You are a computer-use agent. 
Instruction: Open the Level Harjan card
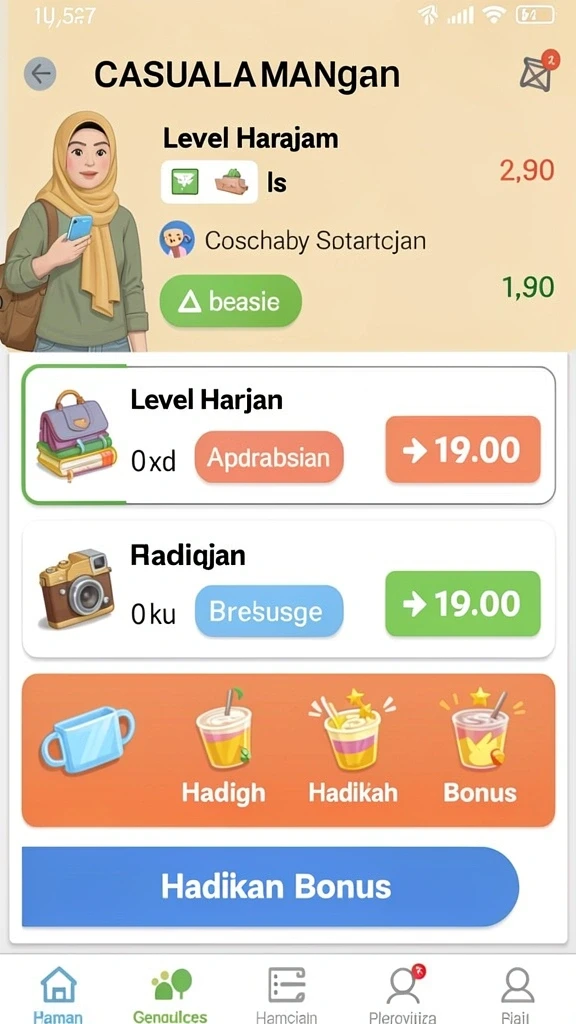289,435
